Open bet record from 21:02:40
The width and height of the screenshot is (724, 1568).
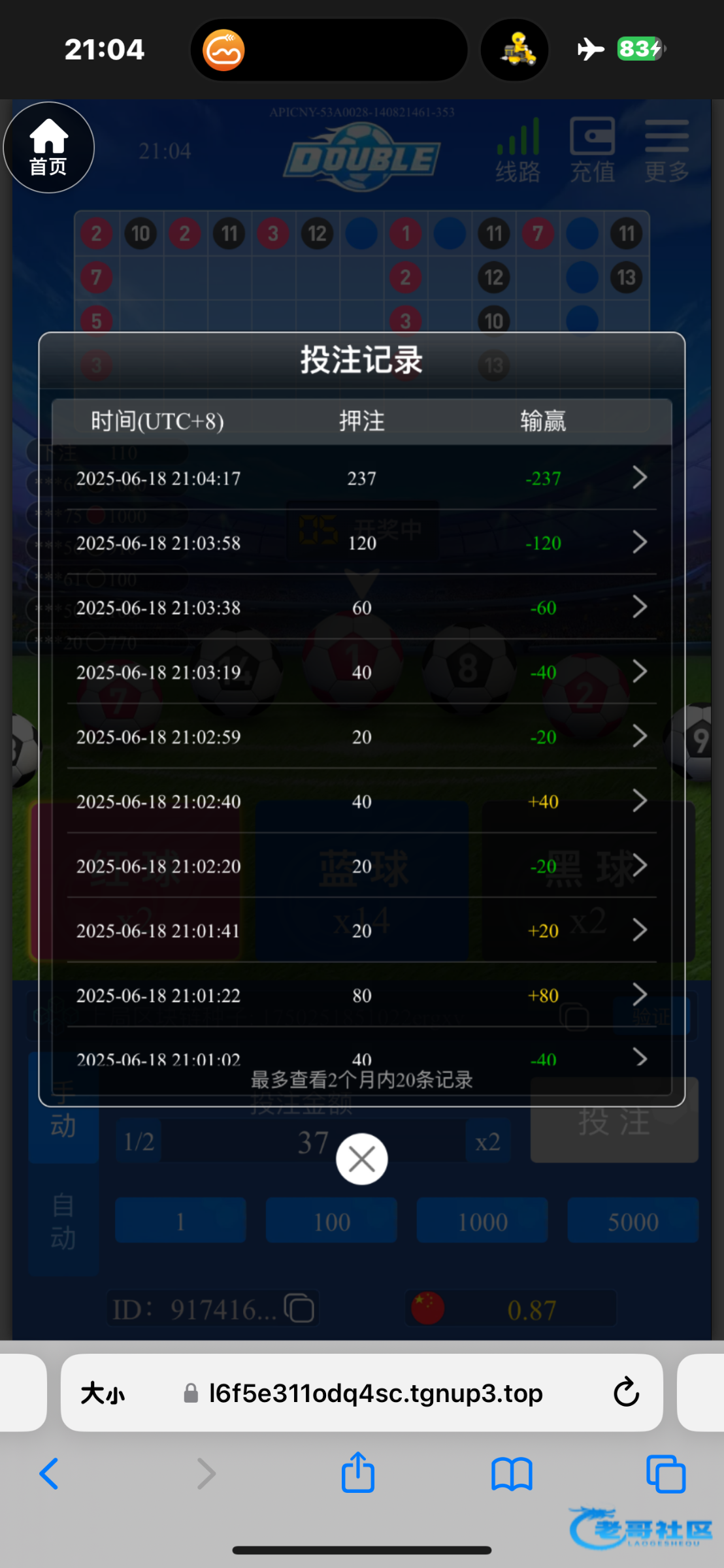(x=639, y=801)
